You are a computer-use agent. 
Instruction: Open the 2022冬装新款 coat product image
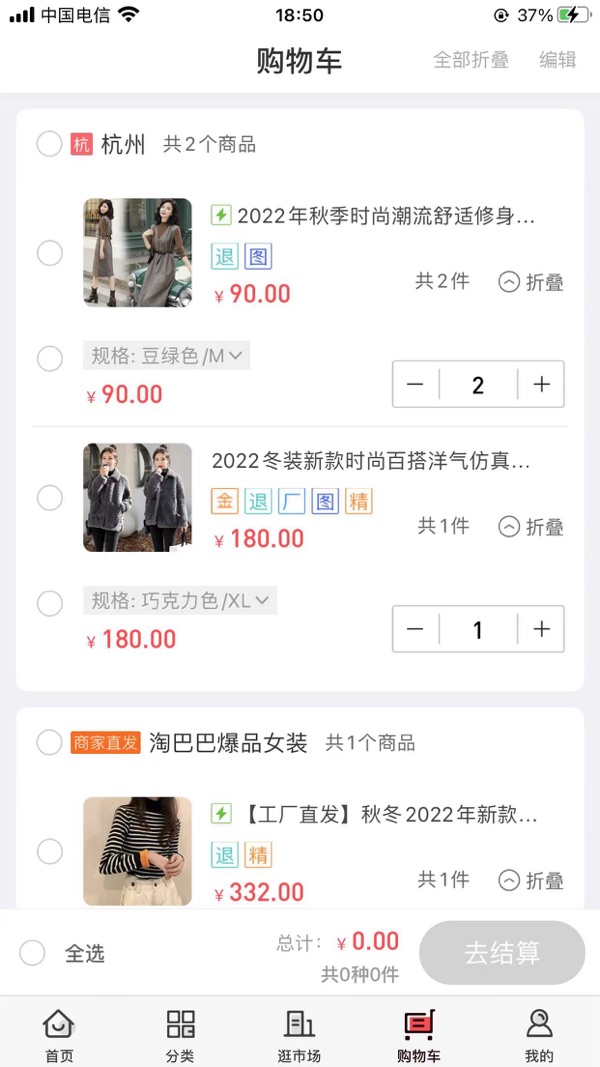click(x=137, y=497)
